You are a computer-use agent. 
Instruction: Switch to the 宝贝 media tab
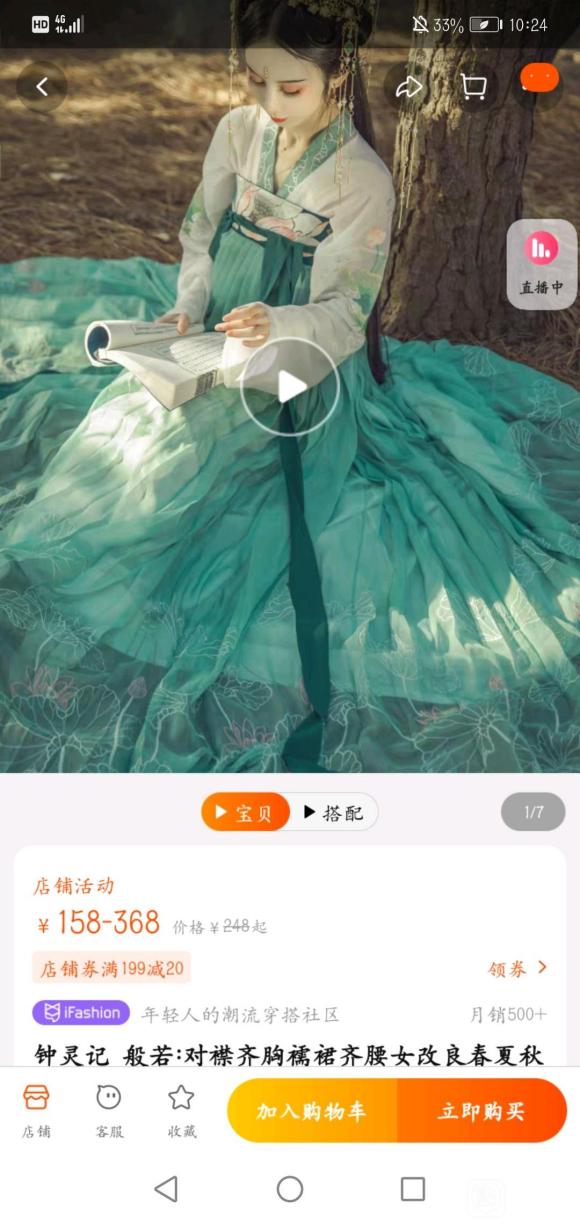[x=245, y=812]
